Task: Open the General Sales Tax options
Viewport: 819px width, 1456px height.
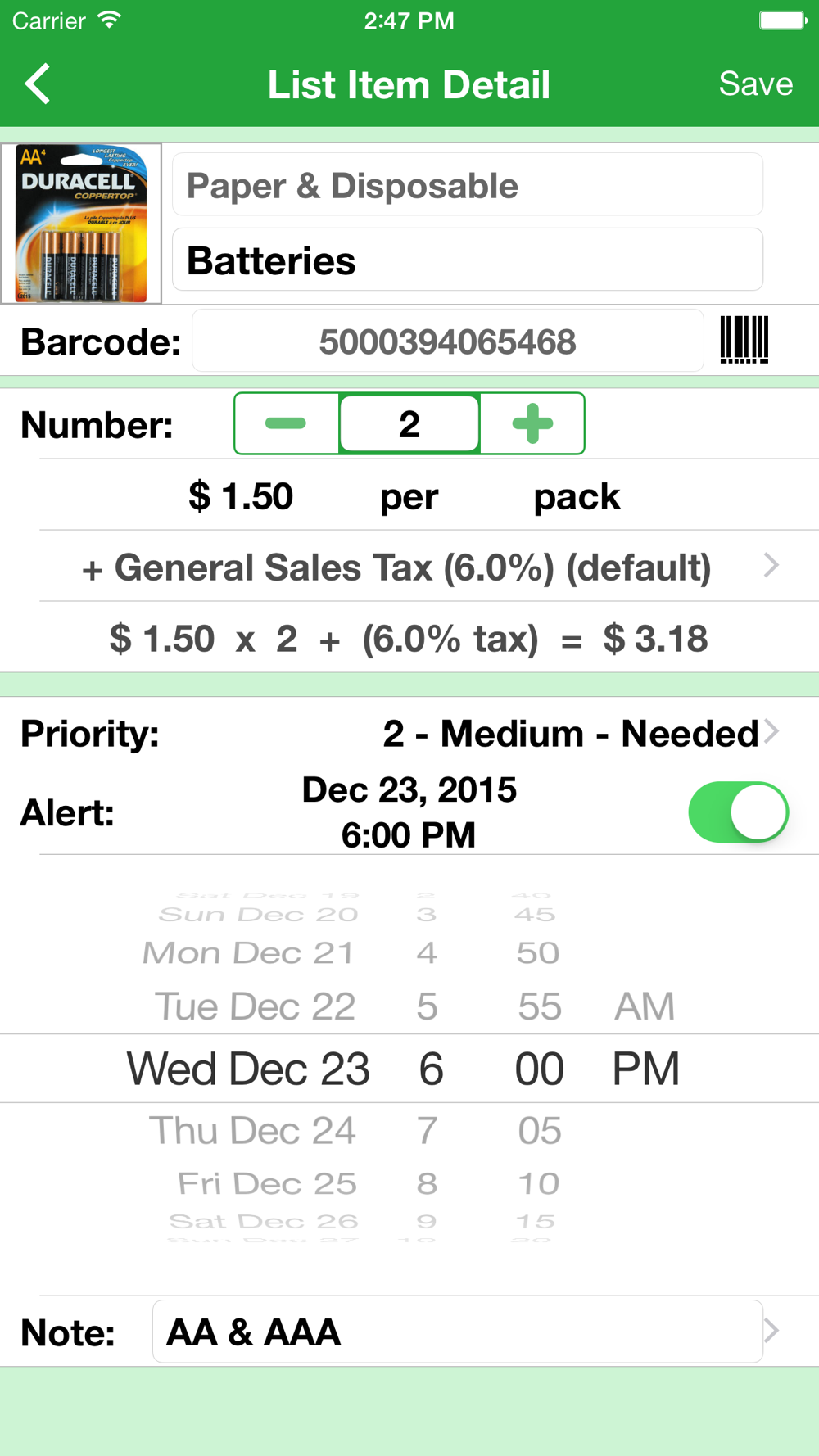Action: [429, 567]
